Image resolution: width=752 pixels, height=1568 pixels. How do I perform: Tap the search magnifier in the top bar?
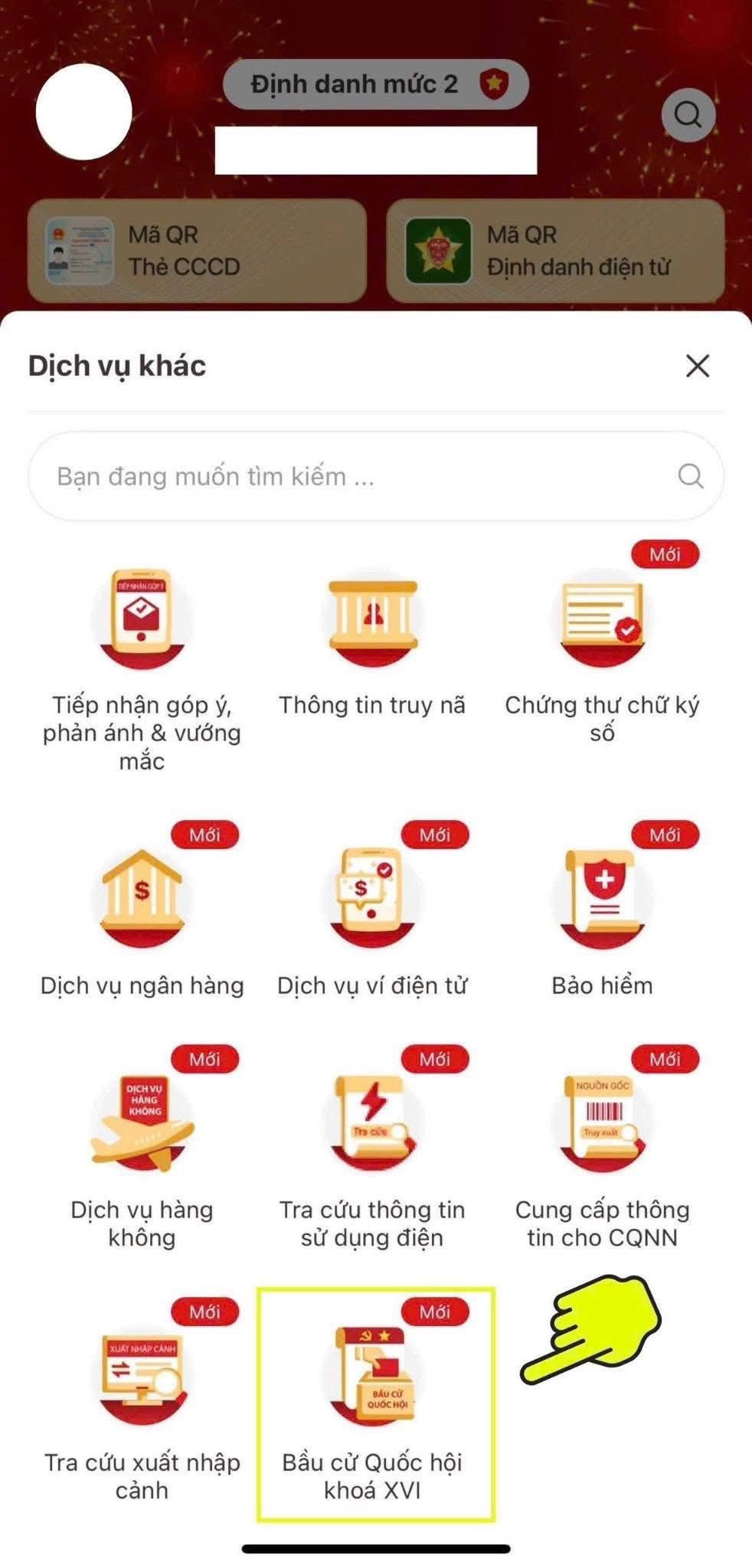(688, 115)
